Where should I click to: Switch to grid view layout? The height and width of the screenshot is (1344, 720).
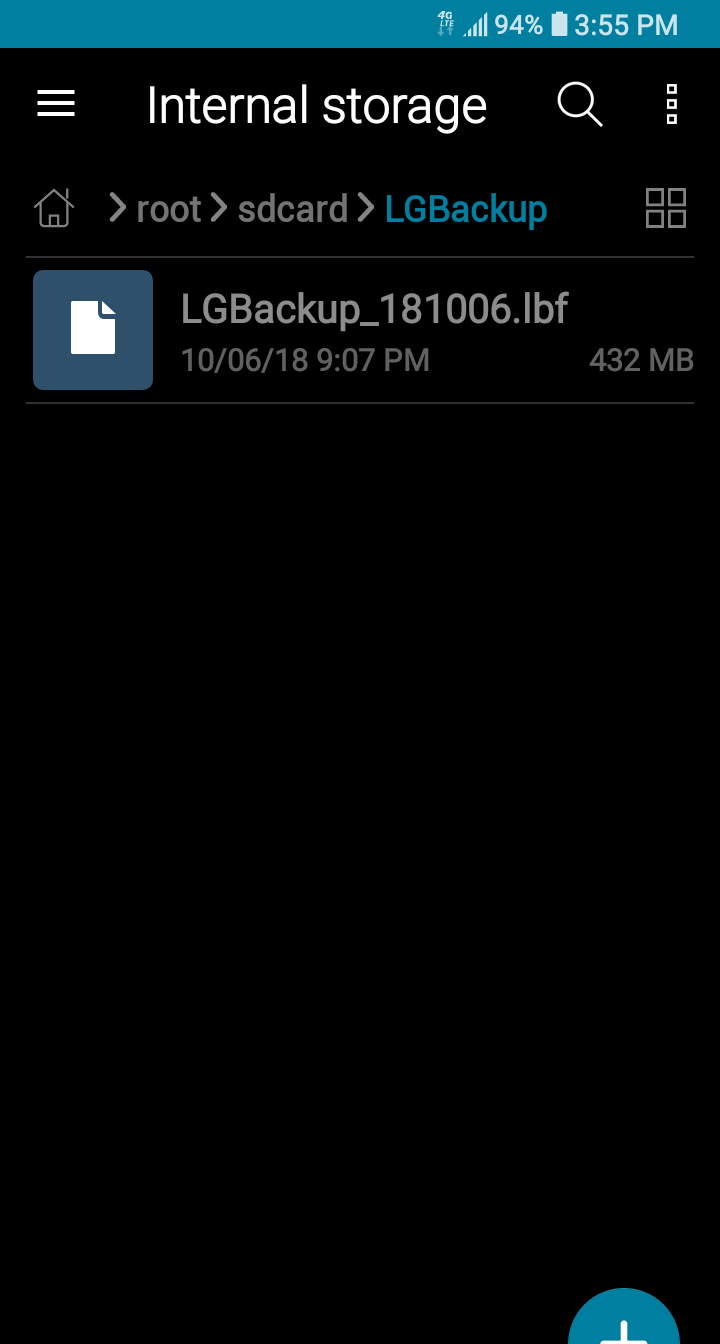tap(666, 208)
